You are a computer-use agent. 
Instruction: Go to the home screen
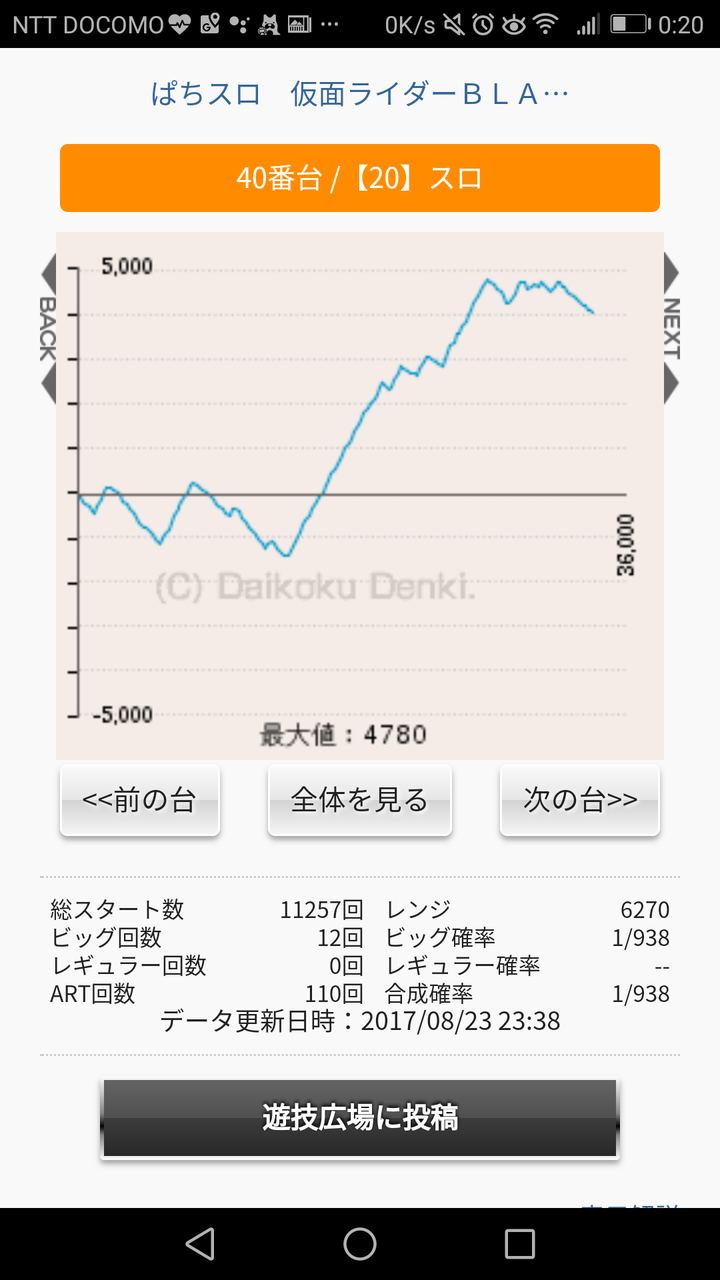(x=360, y=1244)
